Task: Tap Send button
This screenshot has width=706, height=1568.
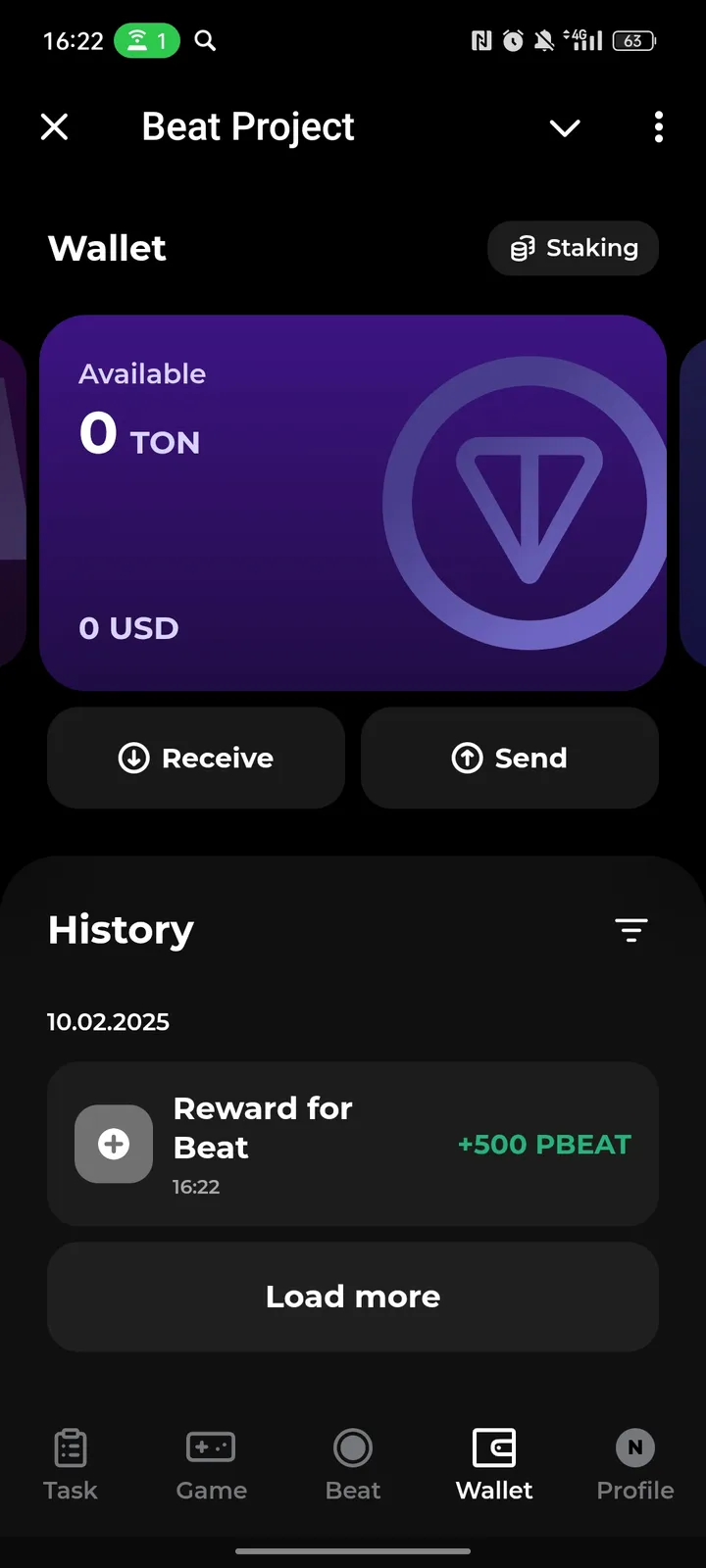Action: 510,758
